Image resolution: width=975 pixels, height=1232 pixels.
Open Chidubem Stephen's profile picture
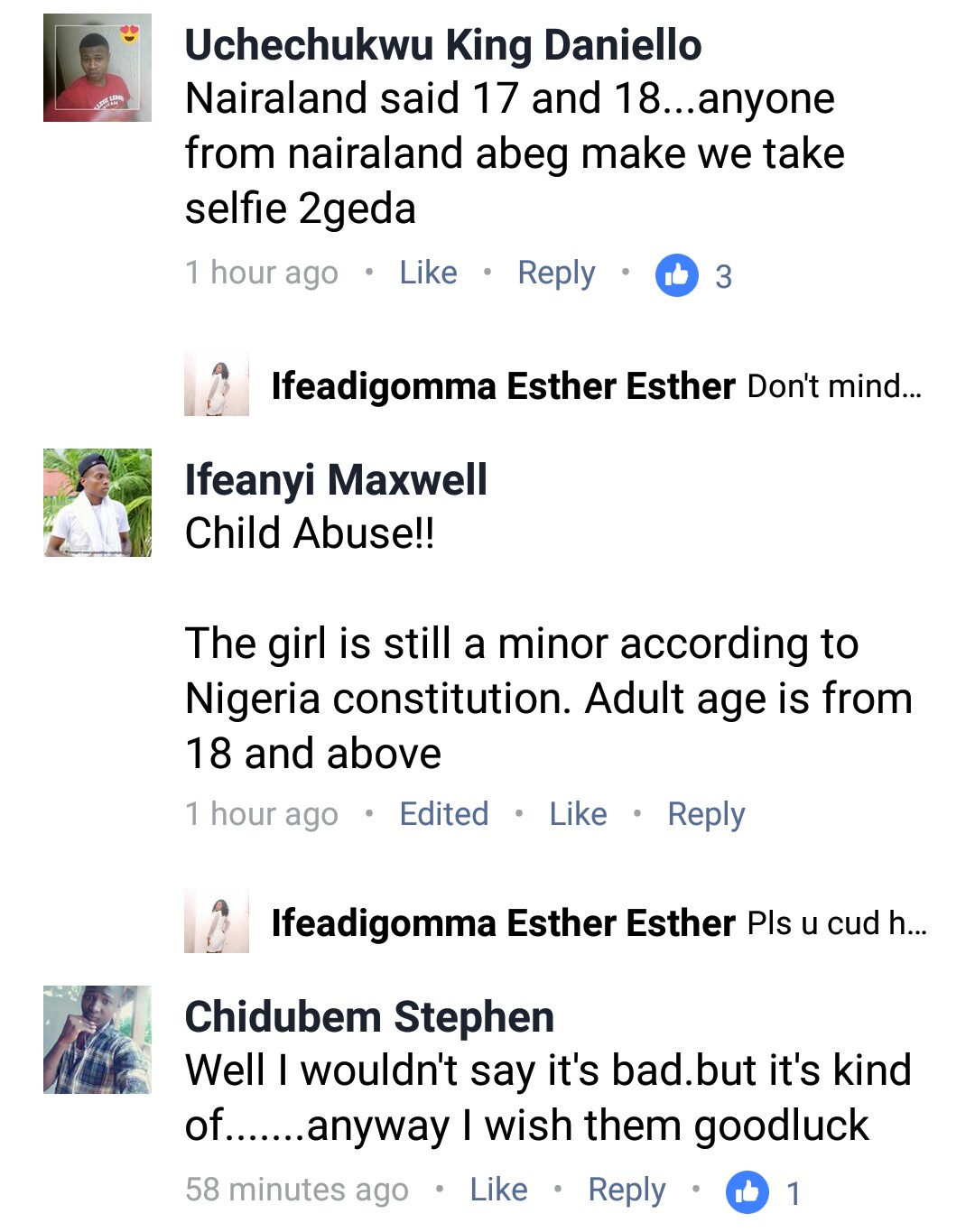click(97, 1040)
